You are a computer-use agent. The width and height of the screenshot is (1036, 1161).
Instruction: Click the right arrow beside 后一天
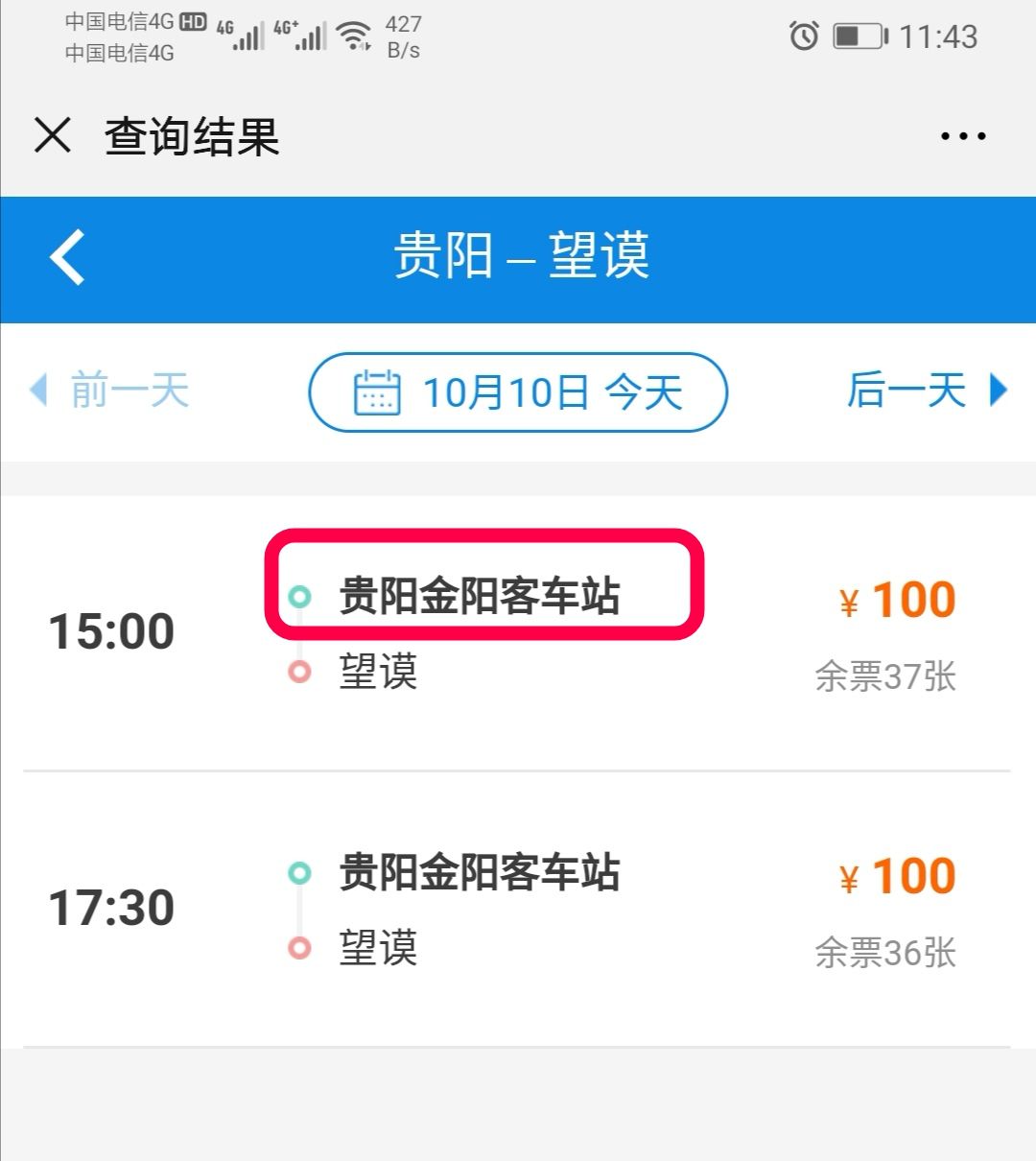pos(998,391)
